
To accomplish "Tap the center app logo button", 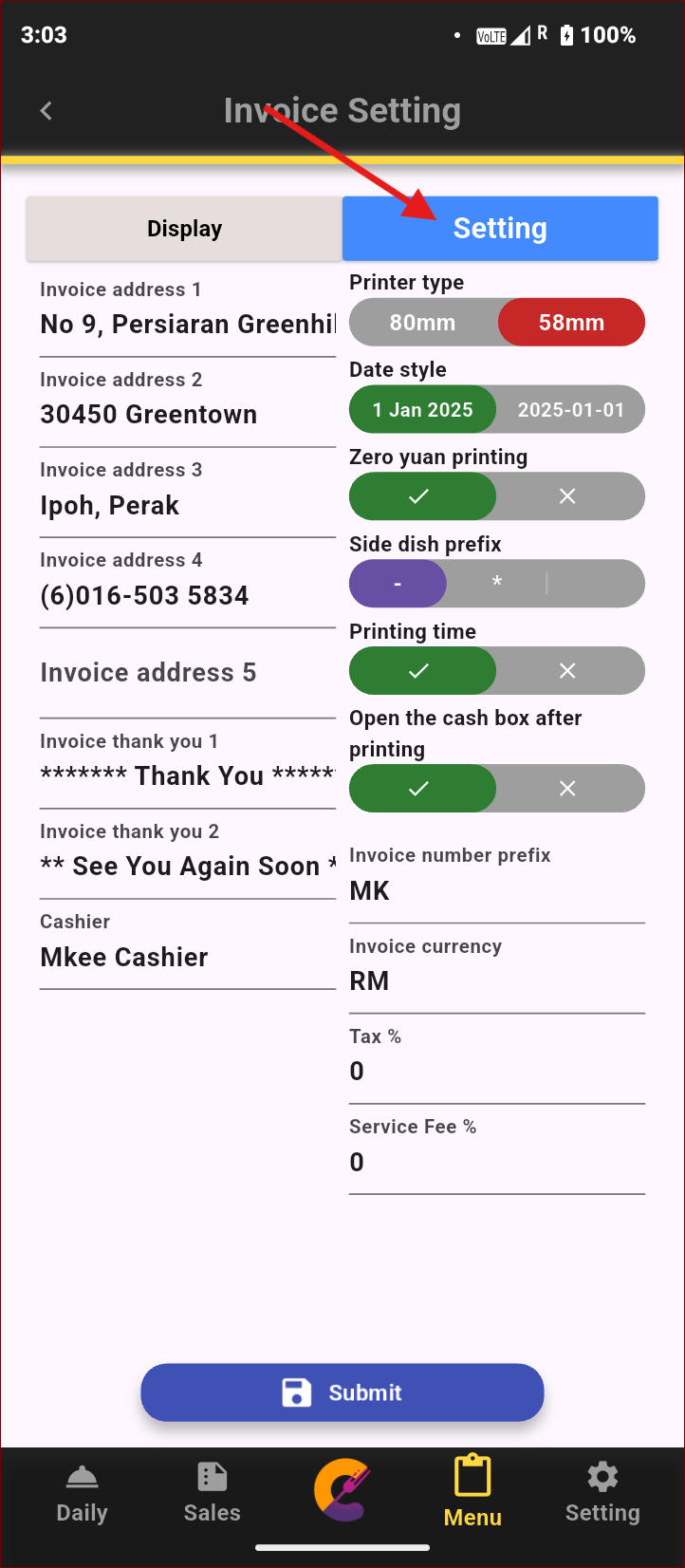I will pos(342,1490).
